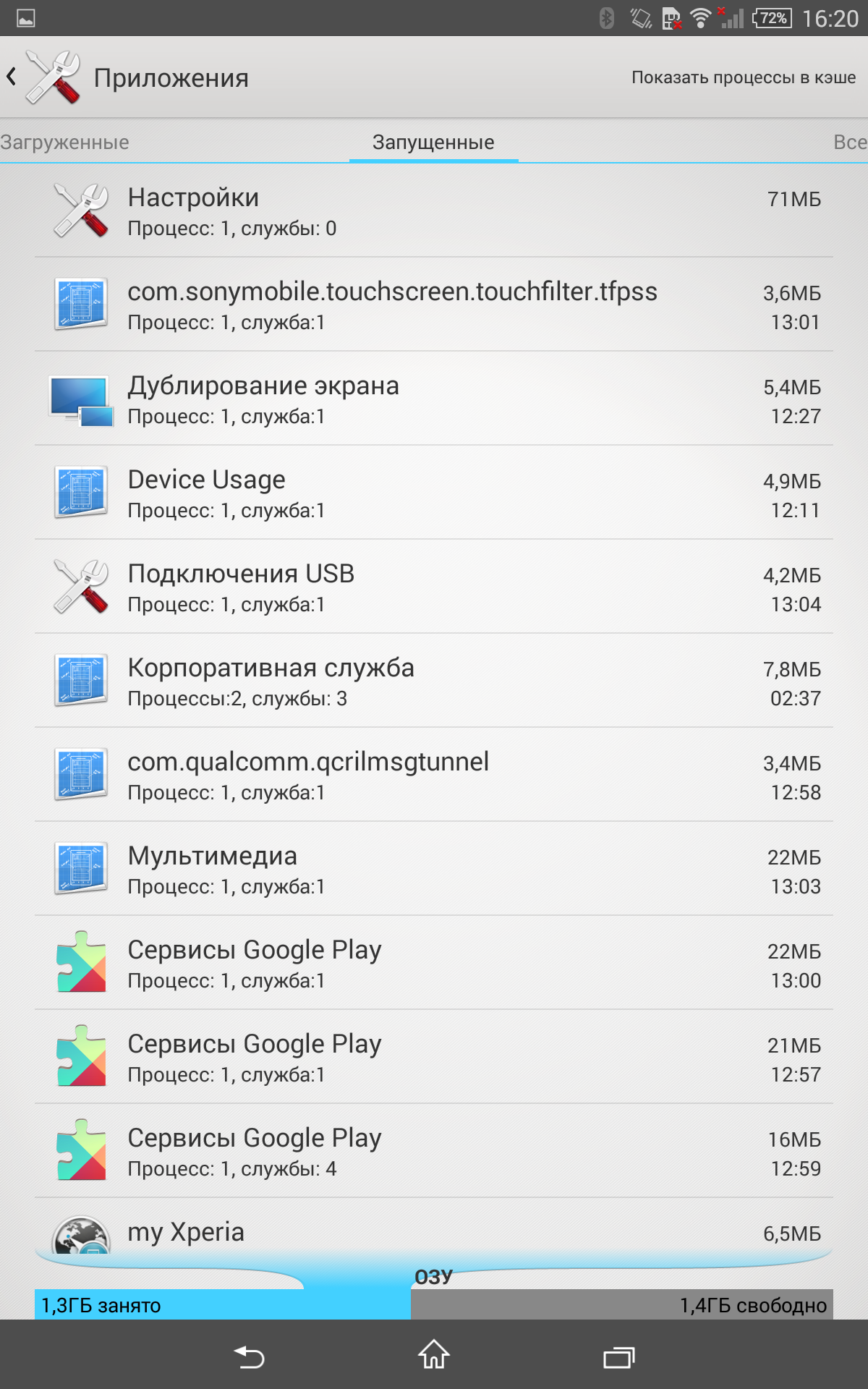Screen dimensions: 868x1389
Task: Tap the system home button
Action: tap(434, 1355)
